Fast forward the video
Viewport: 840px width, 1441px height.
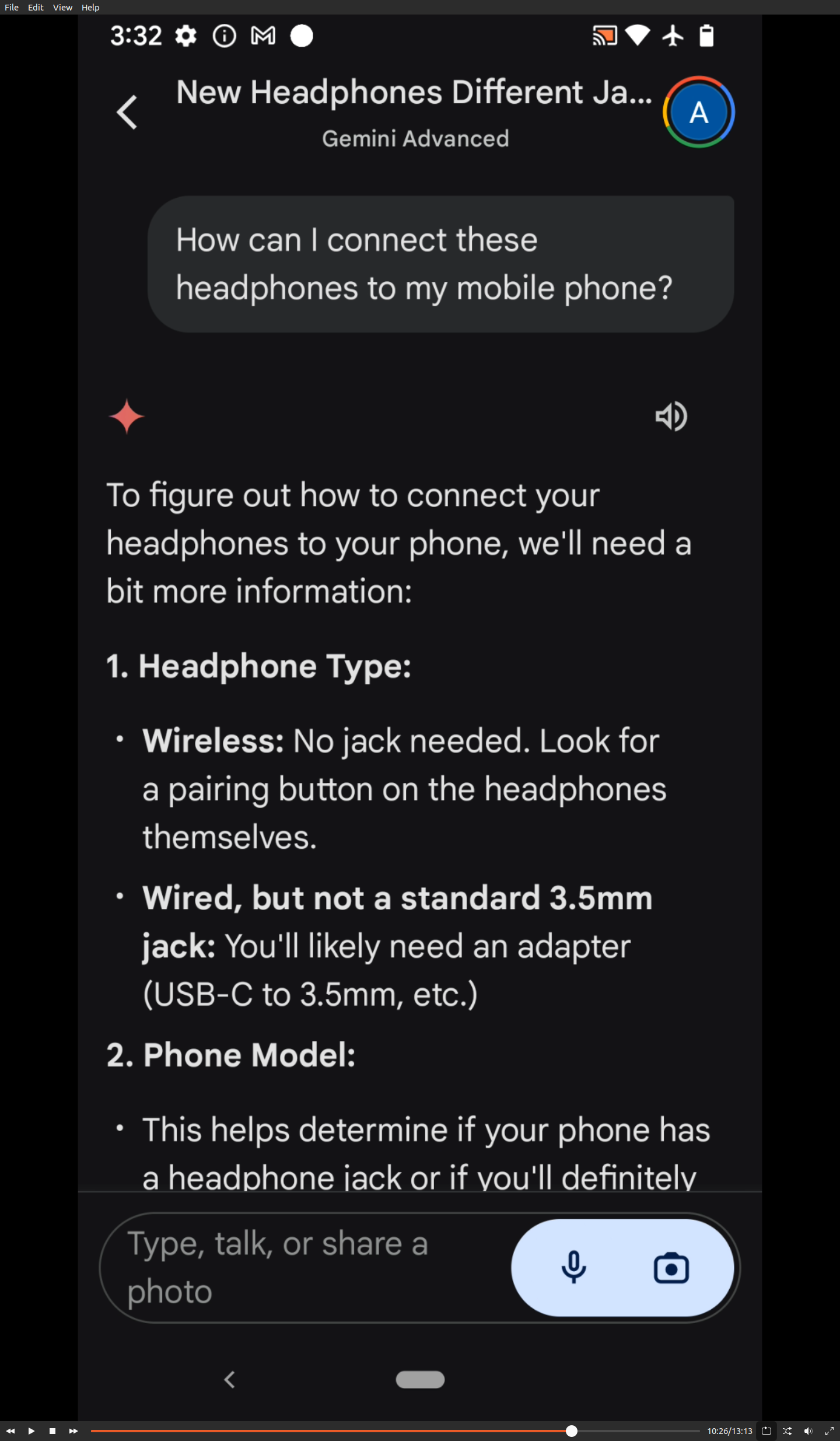[x=73, y=1431]
